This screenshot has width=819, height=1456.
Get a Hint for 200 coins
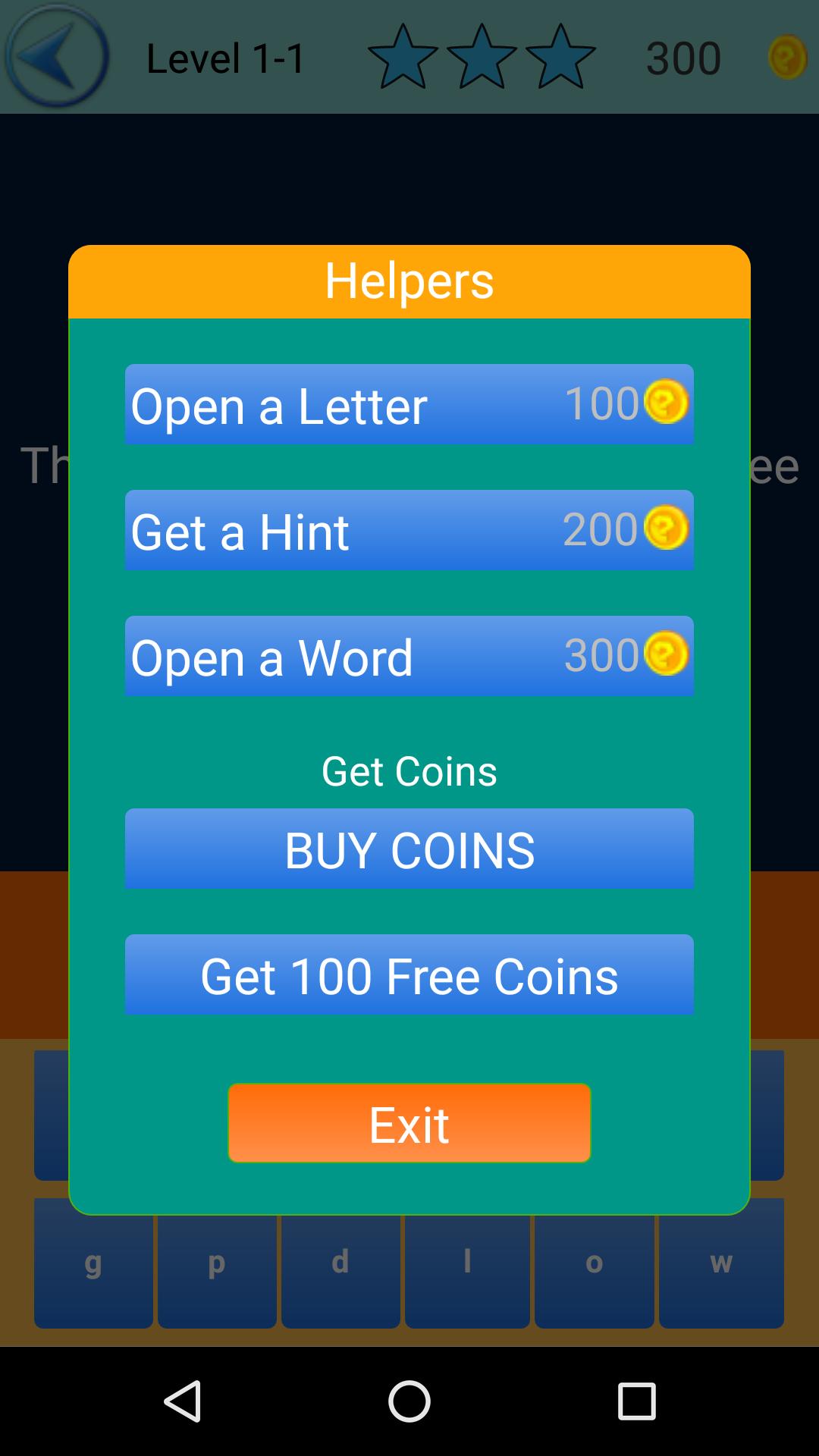coord(409,530)
